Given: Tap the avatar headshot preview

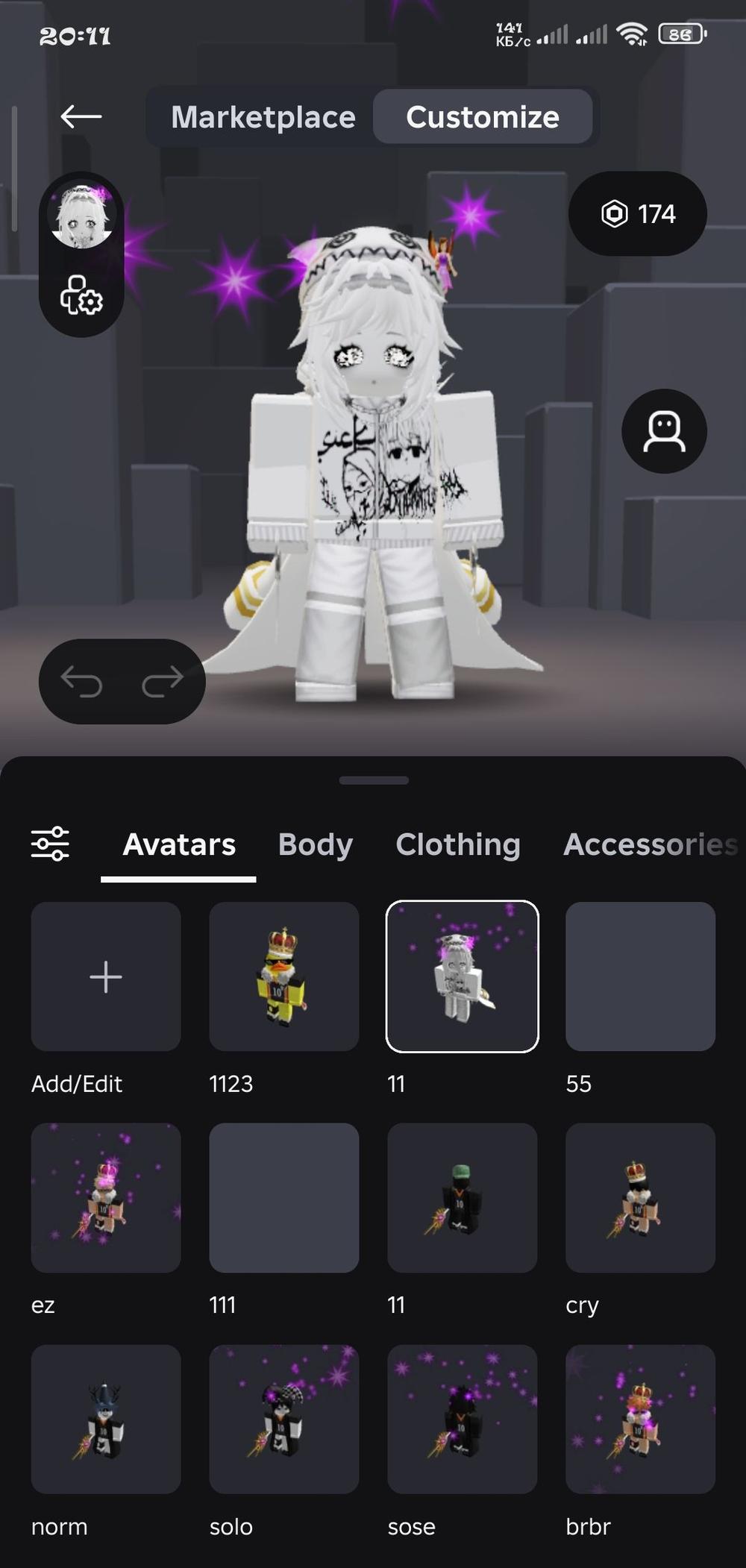Looking at the screenshot, I should pos(81,216).
